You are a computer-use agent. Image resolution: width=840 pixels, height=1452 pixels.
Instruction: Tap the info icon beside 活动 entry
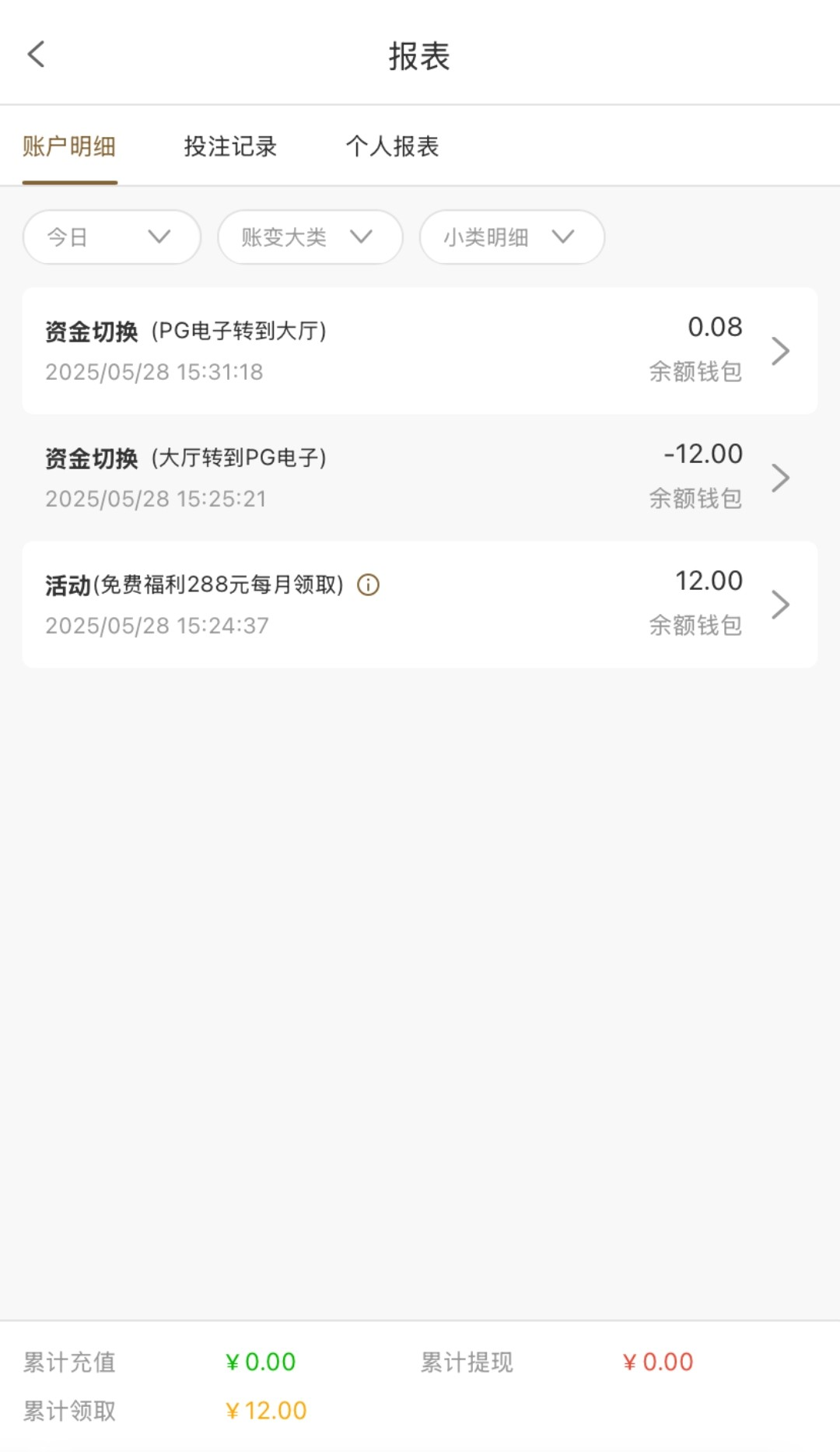coord(368,584)
